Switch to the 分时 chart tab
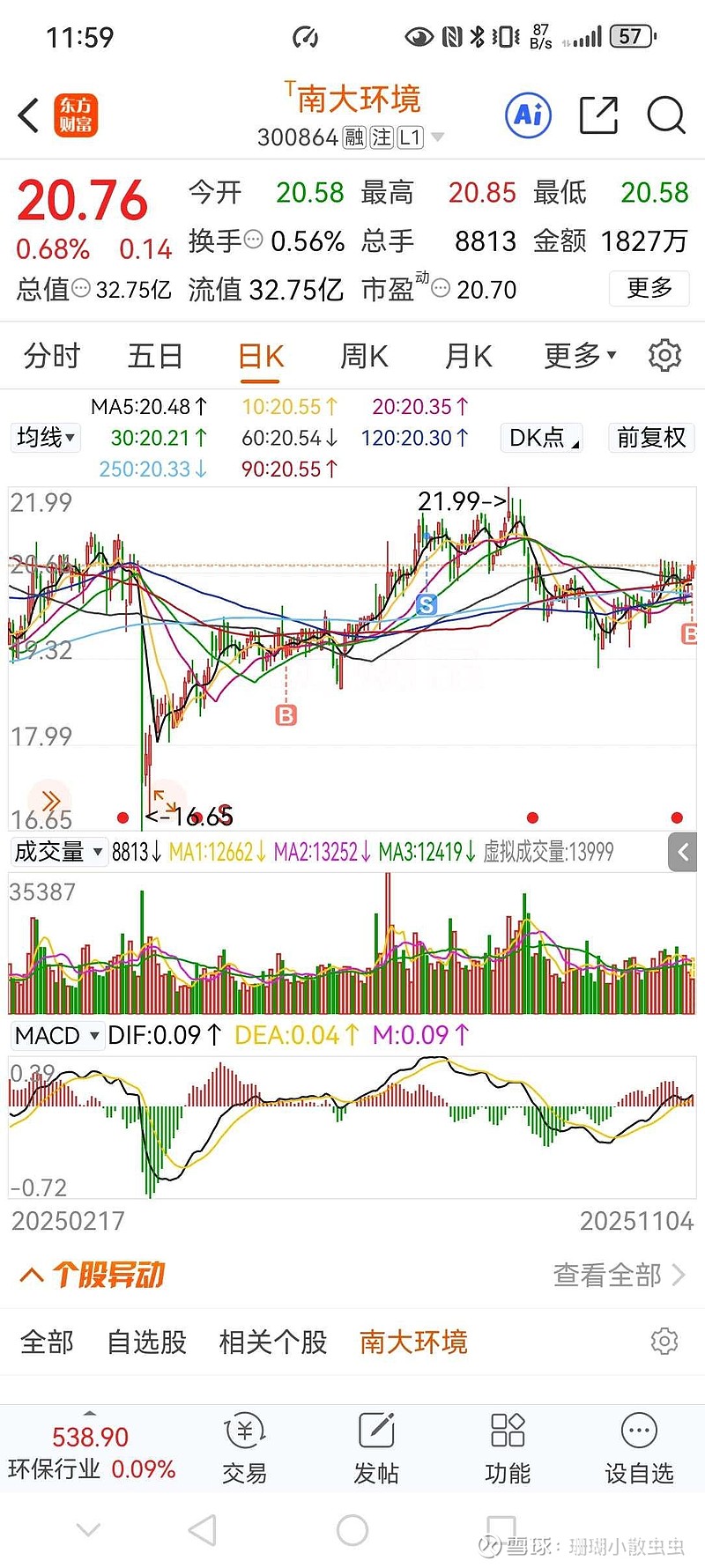Viewport: 705px width, 1568px height. [x=52, y=356]
